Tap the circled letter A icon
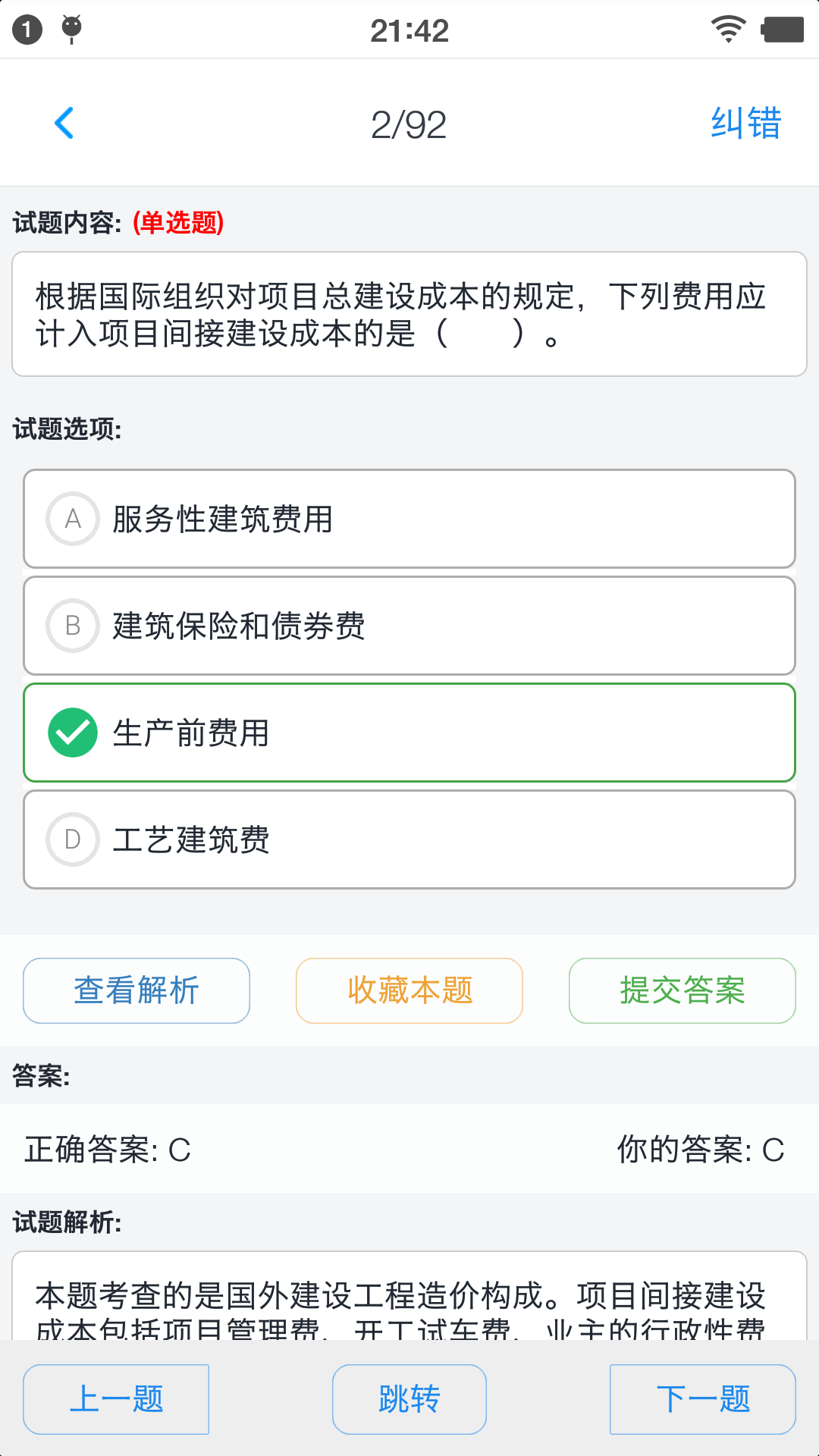819x1456 pixels. point(72,519)
